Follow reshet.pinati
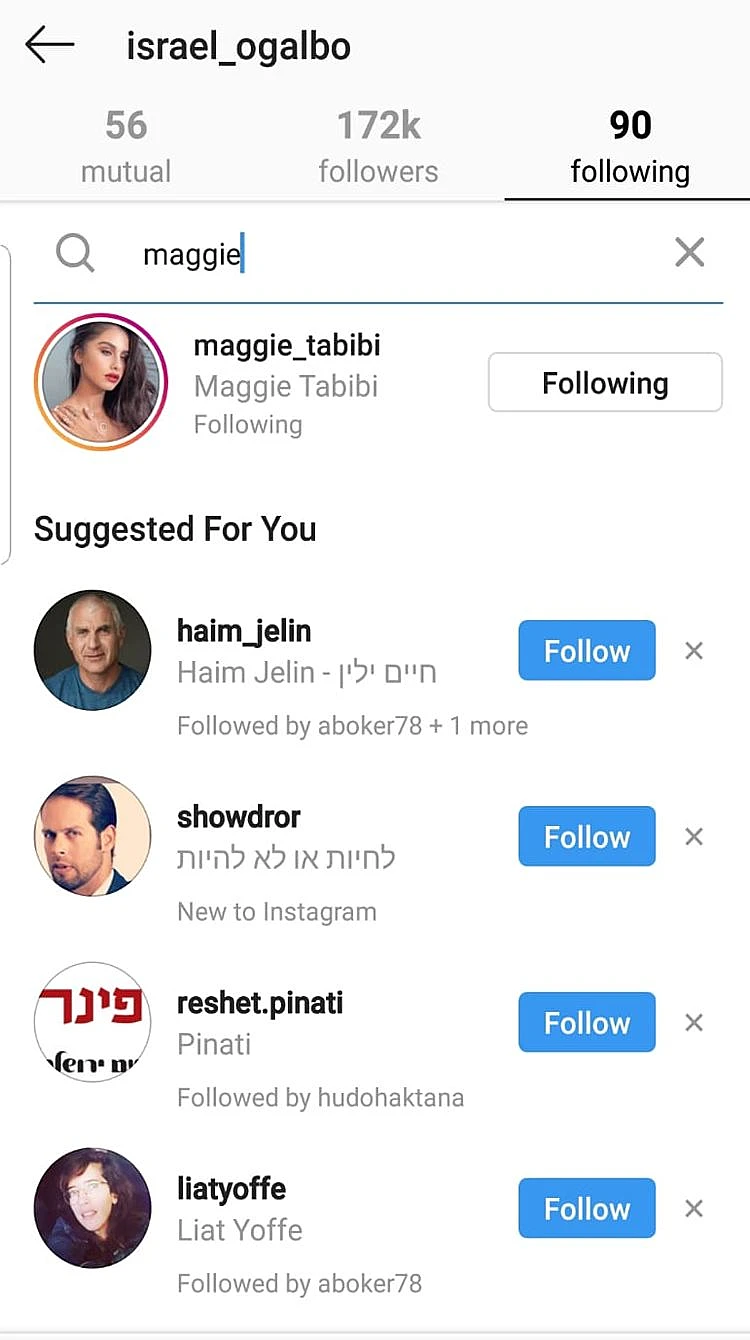 click(x=587, y=1023)
